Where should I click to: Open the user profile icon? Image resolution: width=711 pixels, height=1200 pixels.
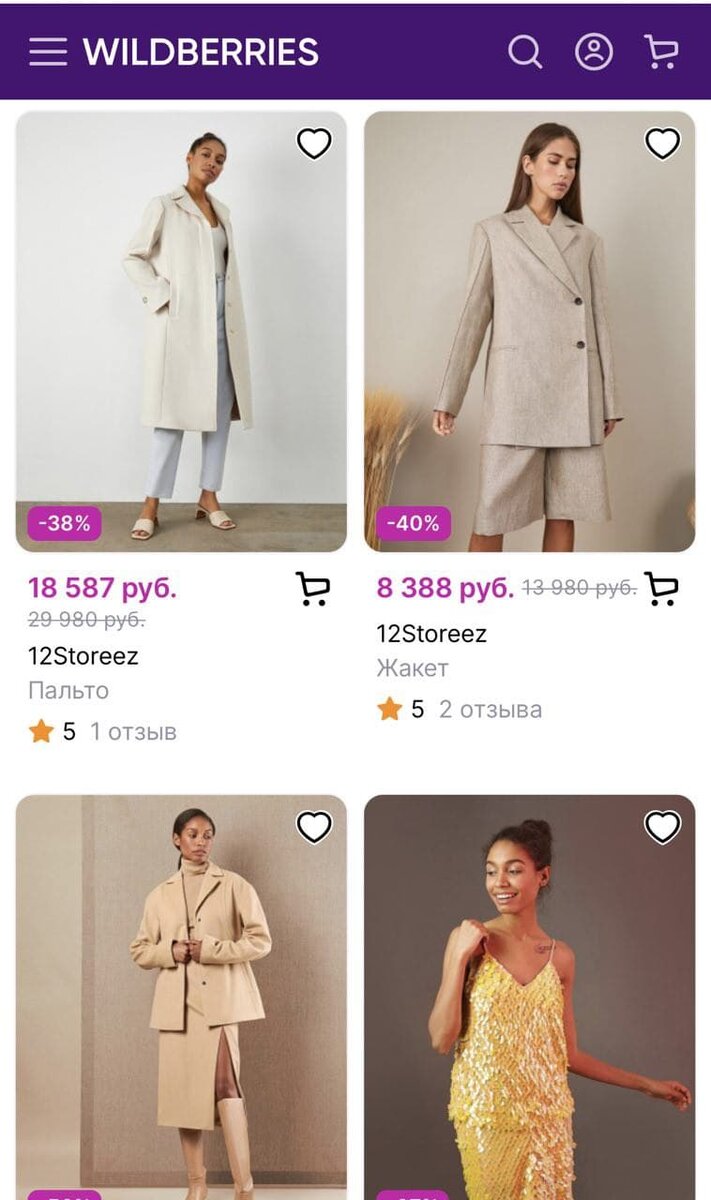click(593, 51)
